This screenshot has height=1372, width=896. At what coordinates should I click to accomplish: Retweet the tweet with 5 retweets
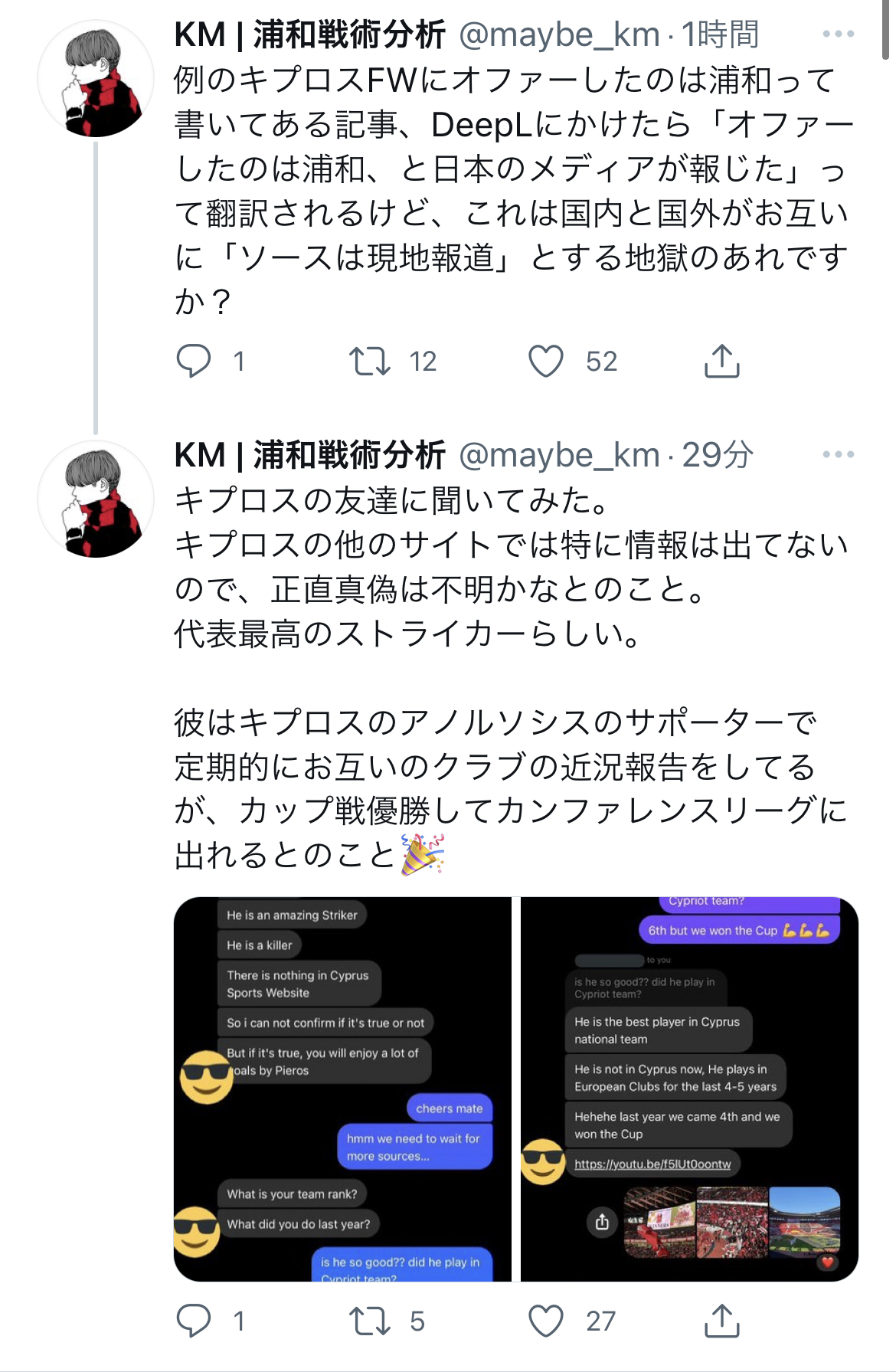[370, 1321]
